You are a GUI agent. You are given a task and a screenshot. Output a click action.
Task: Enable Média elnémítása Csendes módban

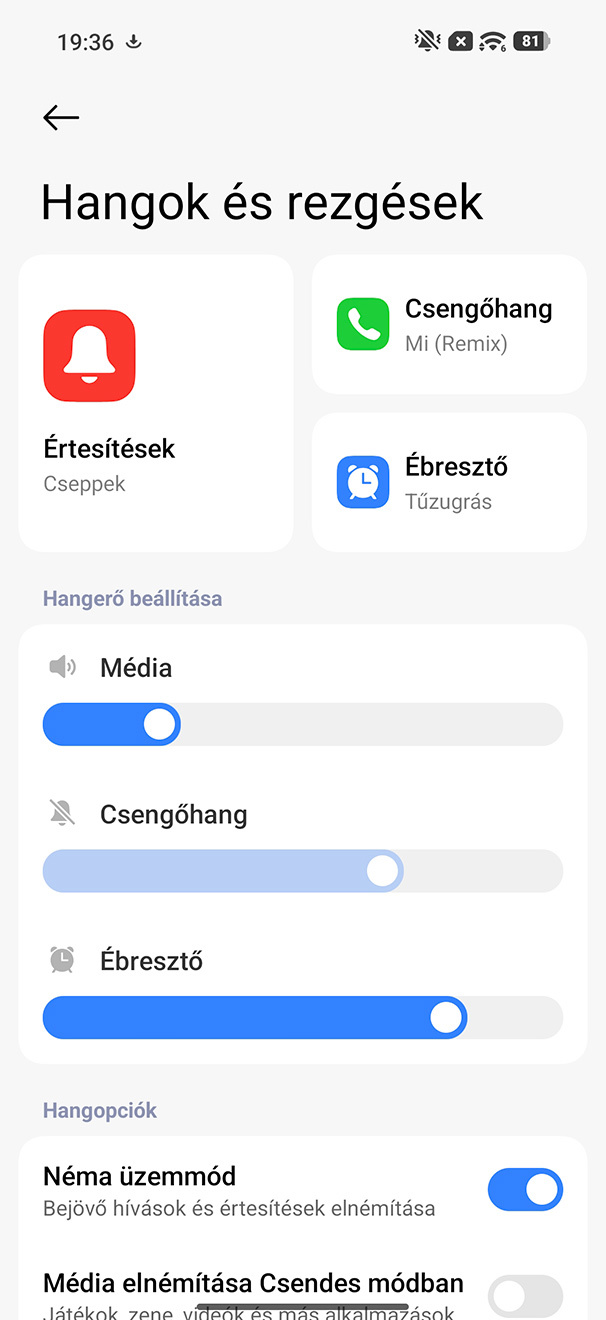525,1296
